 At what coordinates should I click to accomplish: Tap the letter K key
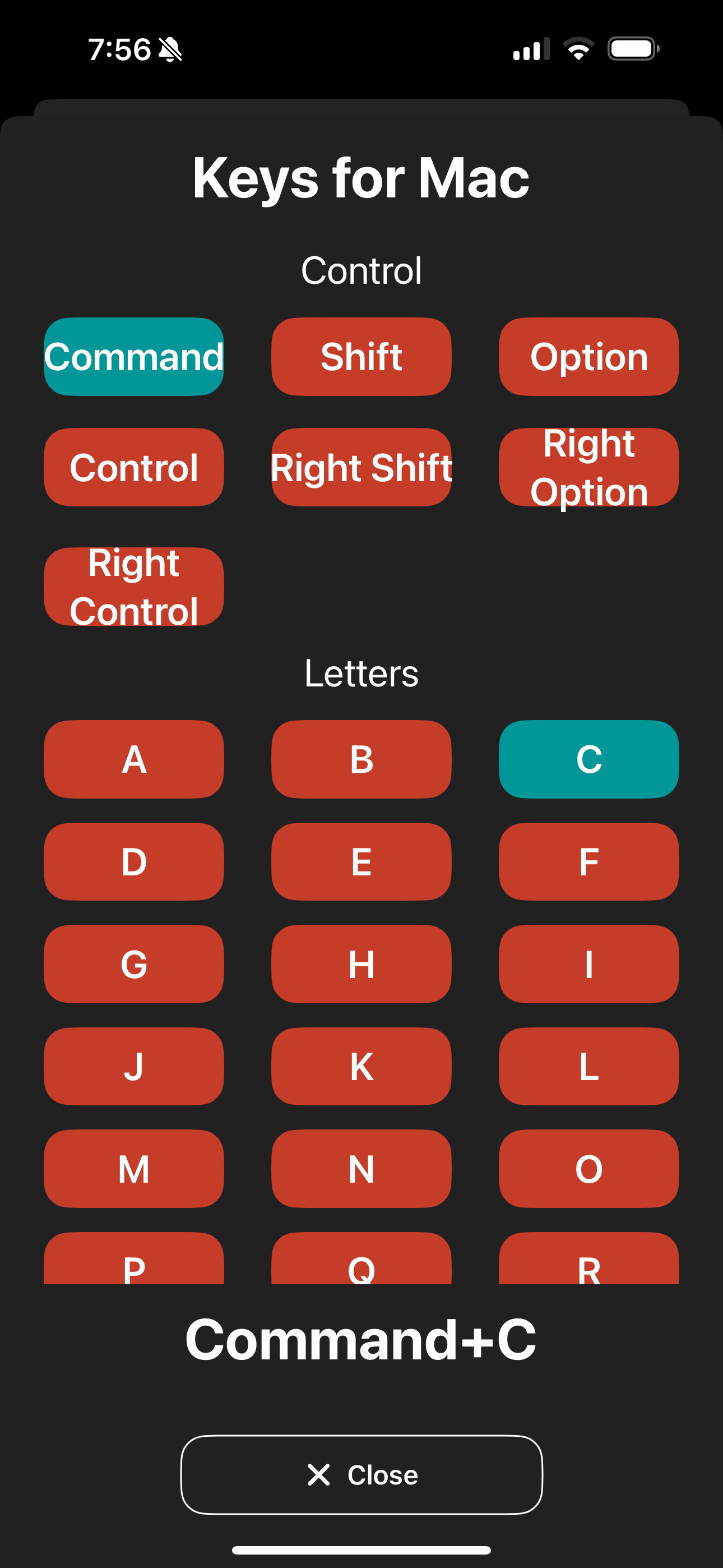point(361,1066)
